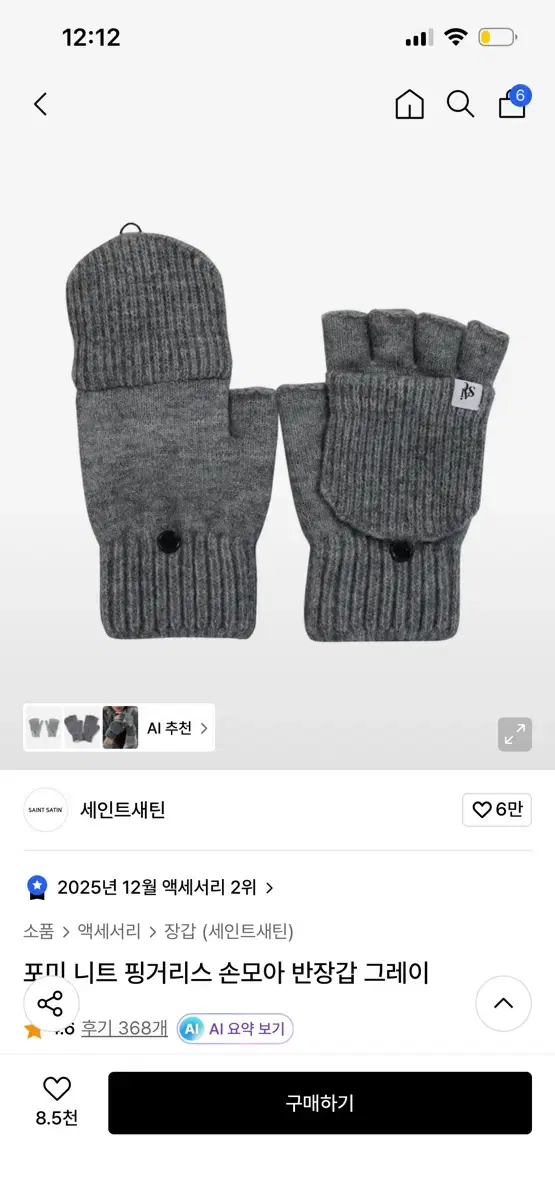The height and width of the screenshot is (1200, 555).
Task: Go to the 액세서리 category breadcrumb
Action: (x=109, y=931)
